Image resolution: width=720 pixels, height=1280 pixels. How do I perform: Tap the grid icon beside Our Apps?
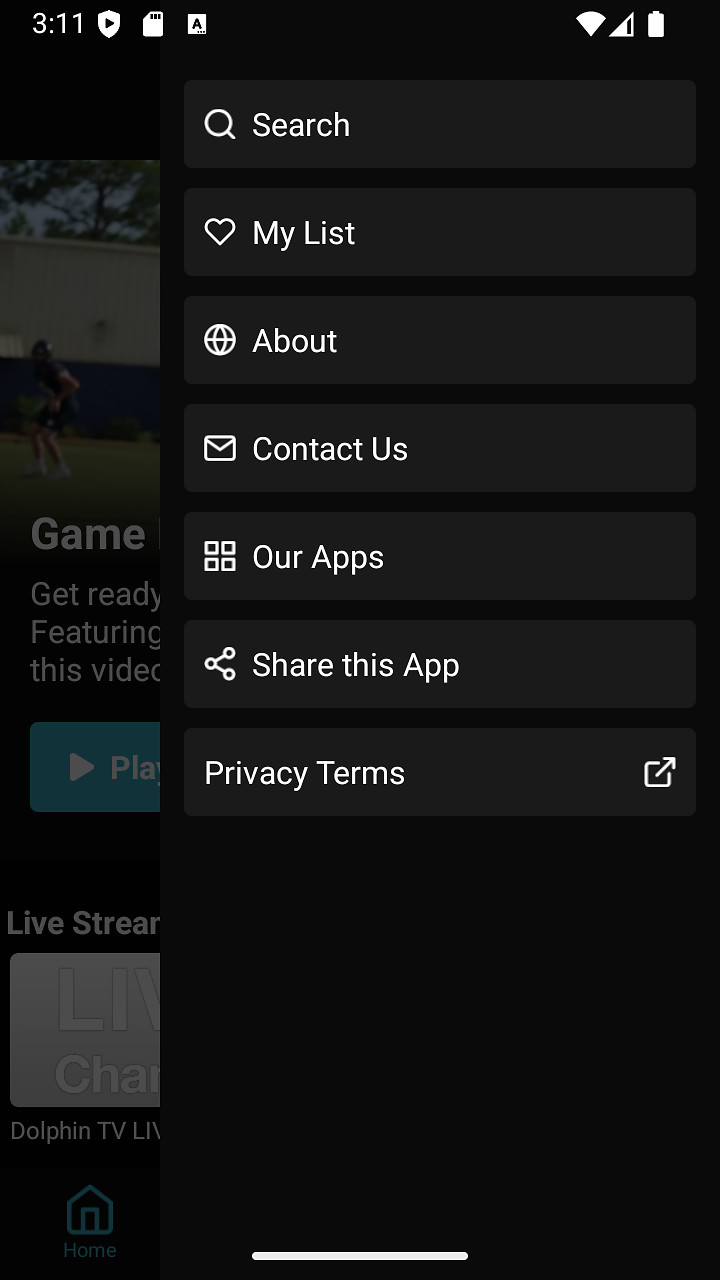click(219, 556)
